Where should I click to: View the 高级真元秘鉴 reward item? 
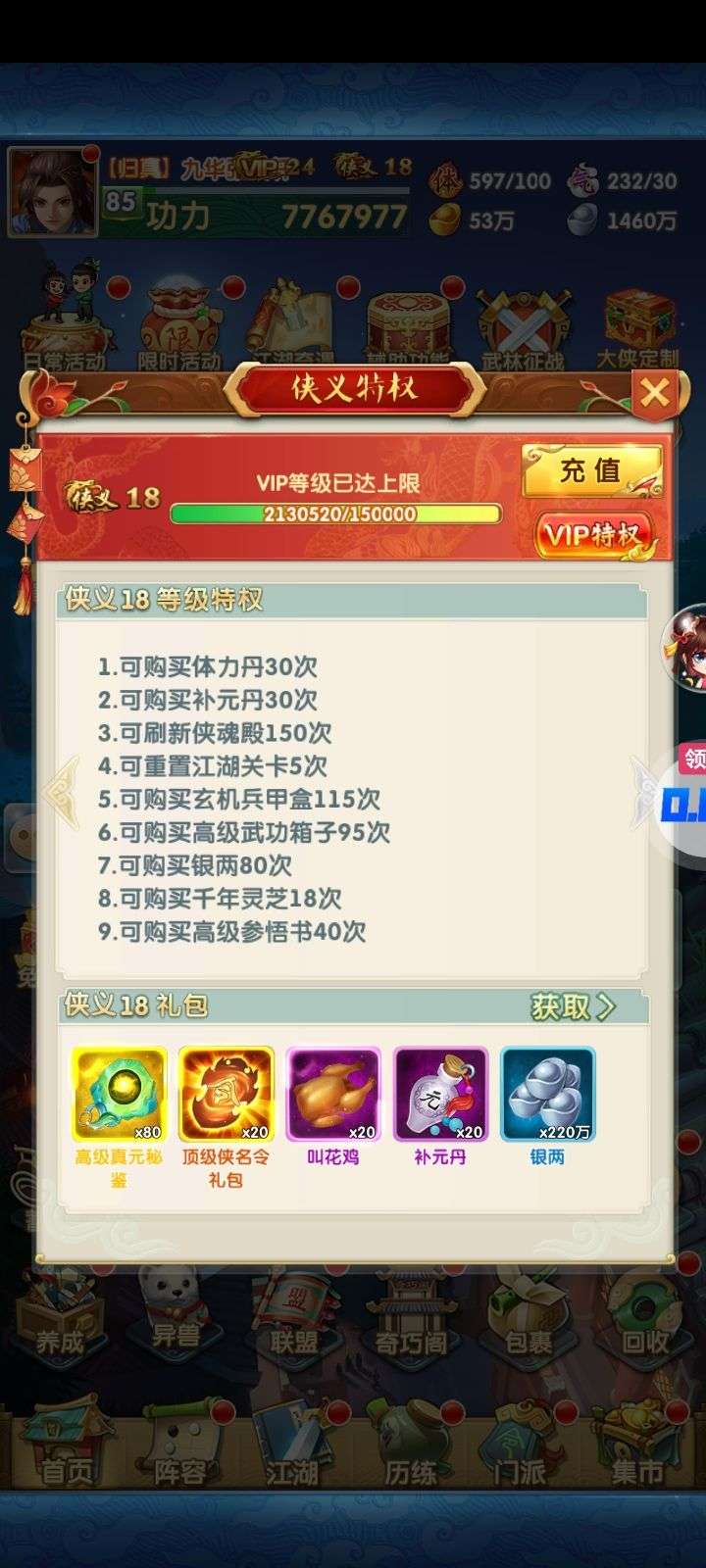tap(119, 1095)
